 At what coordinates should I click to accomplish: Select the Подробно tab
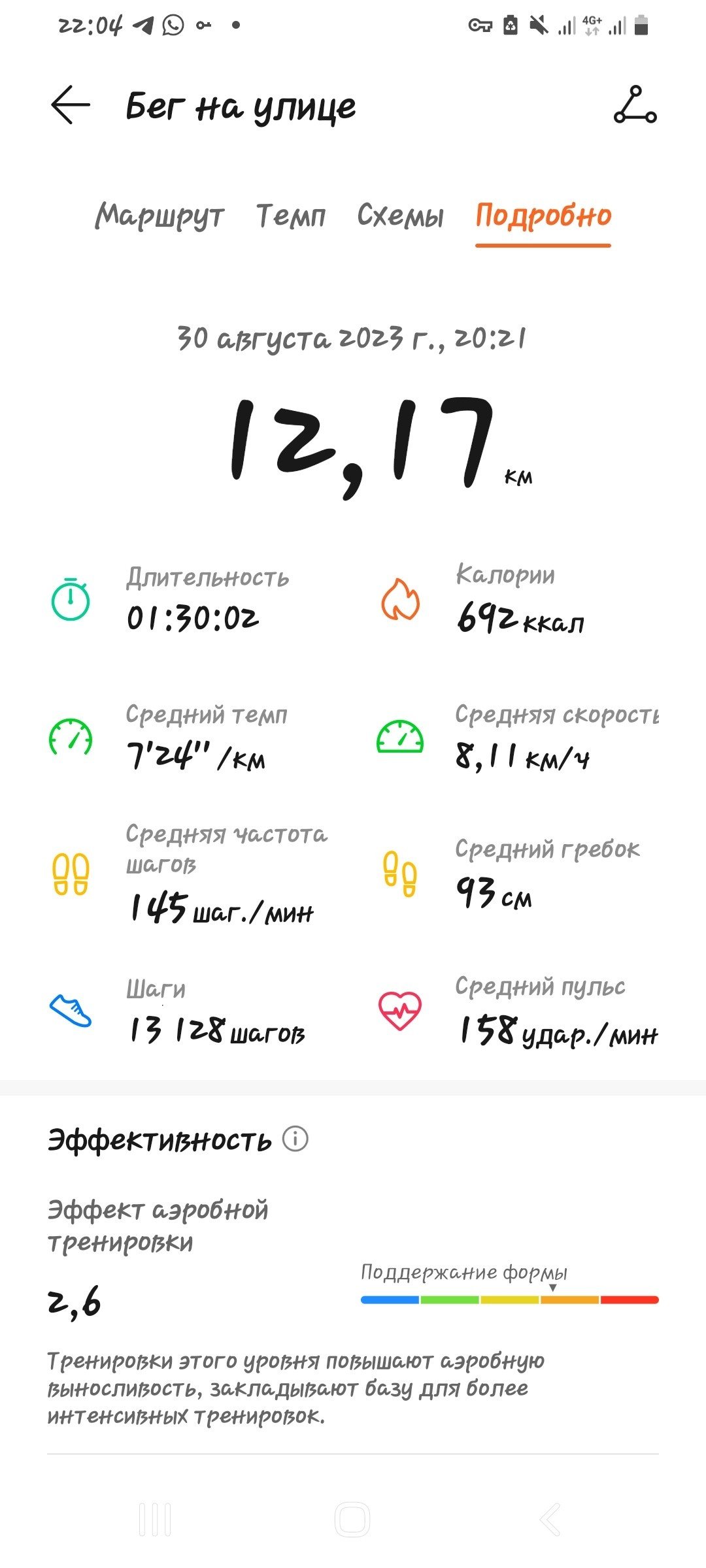tap(543, 216)
